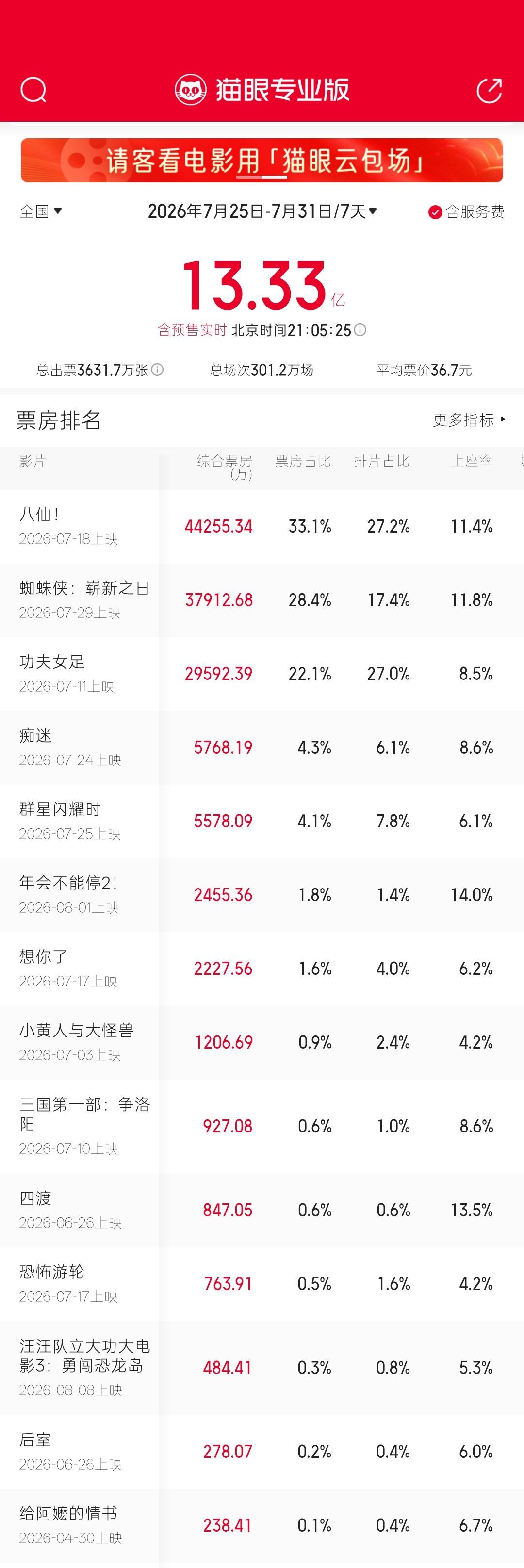View the 功夫女足 box office details
Viewport: 524px width, 1568px height.
coord(262,674)
